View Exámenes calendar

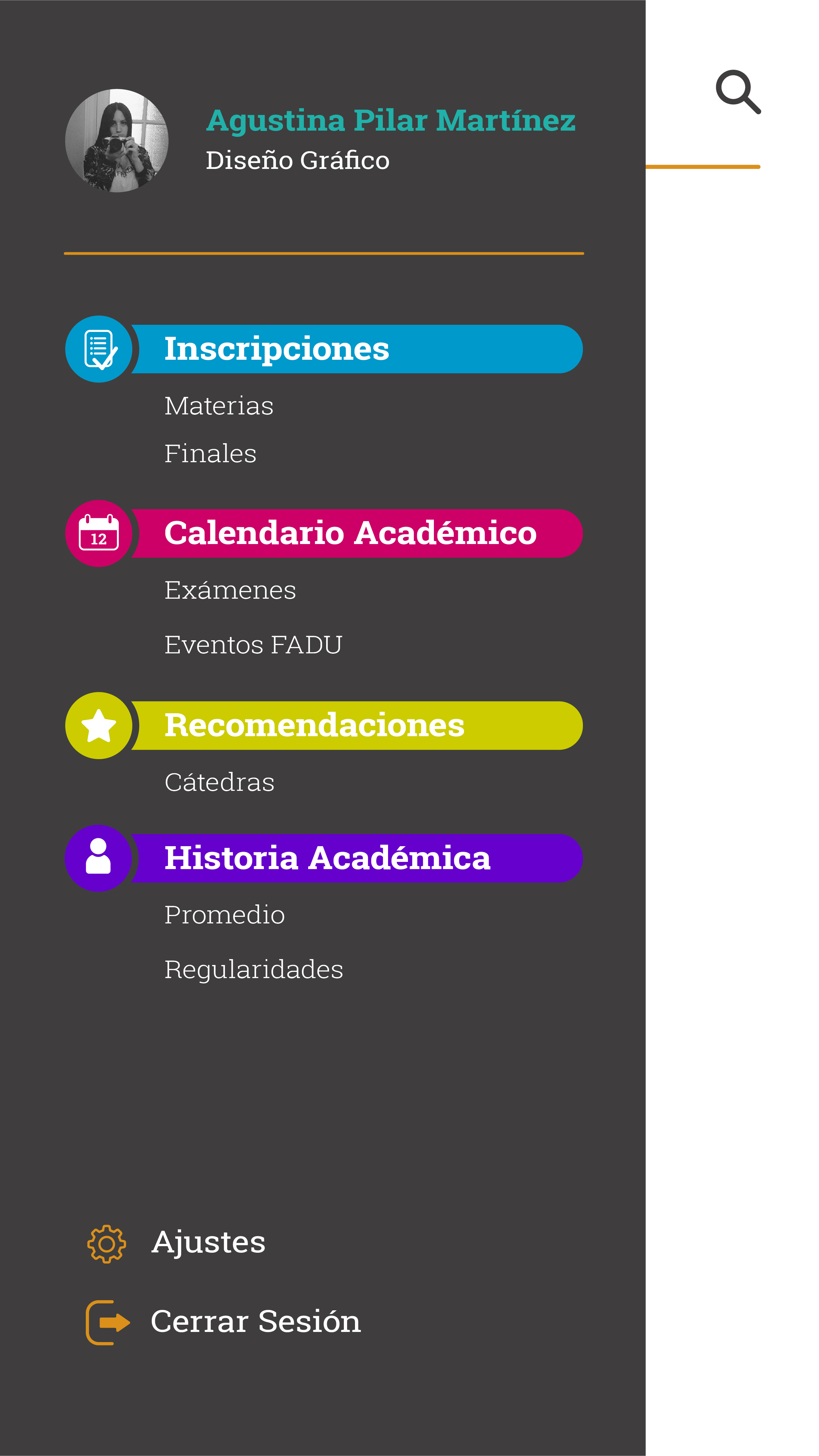coord(230,590)
